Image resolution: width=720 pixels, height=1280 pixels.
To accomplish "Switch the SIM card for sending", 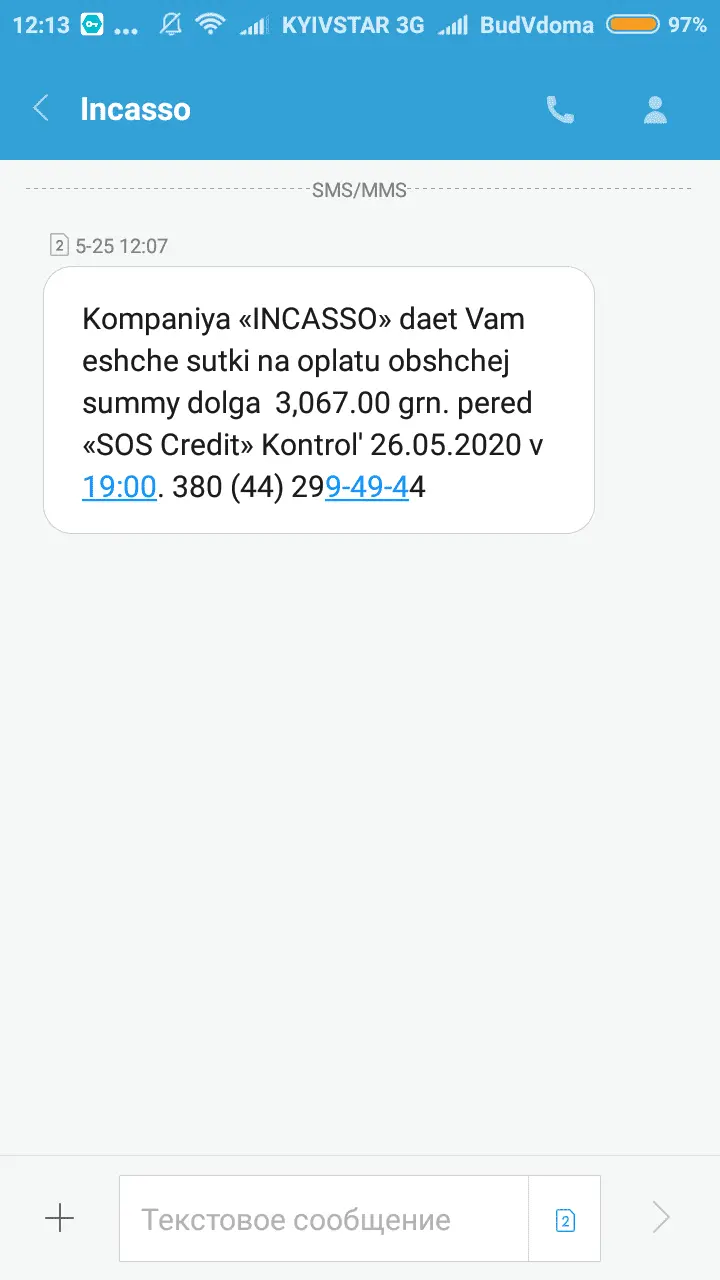I will click(565, 1219).
